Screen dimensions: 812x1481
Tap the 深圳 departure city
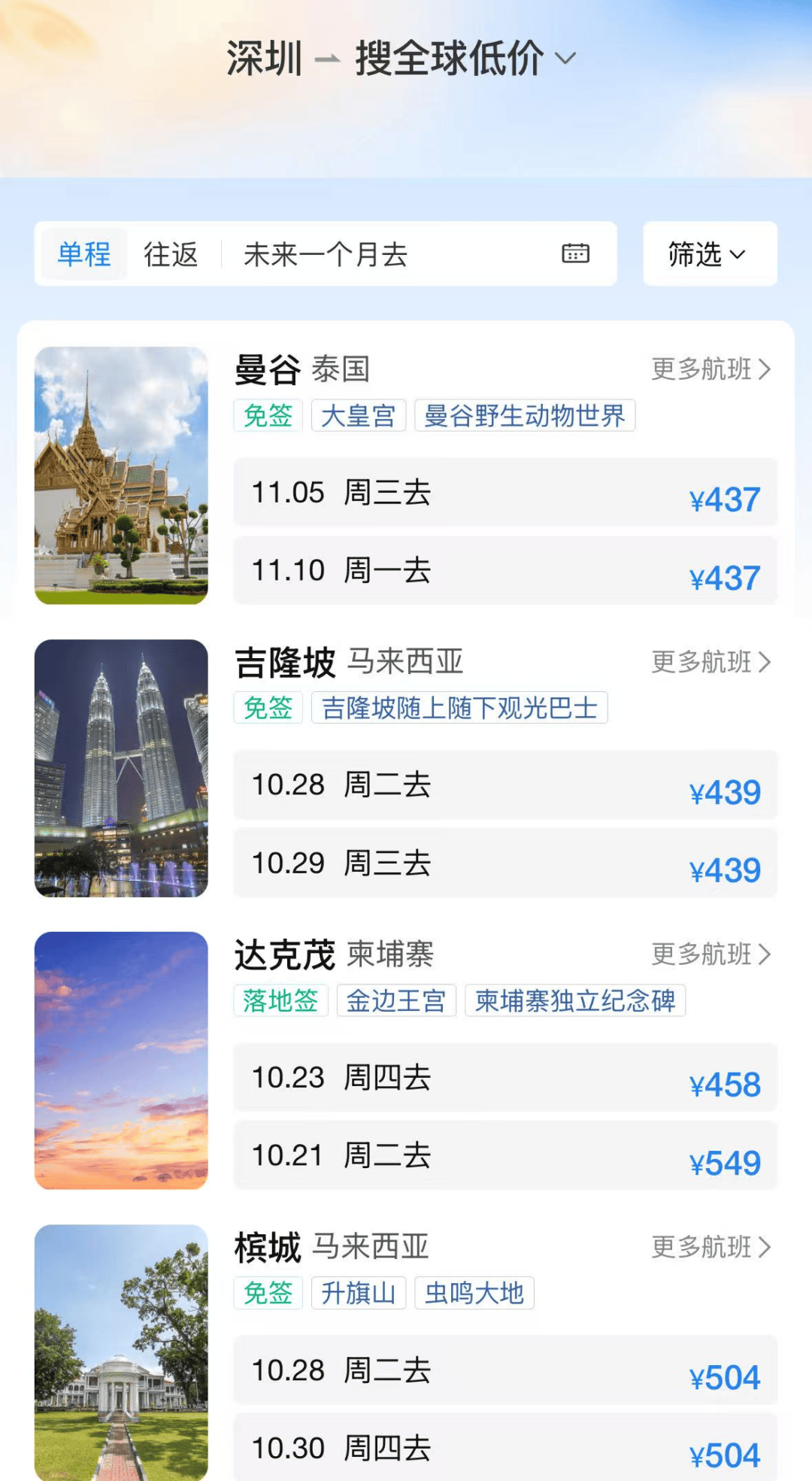point(265,59)
